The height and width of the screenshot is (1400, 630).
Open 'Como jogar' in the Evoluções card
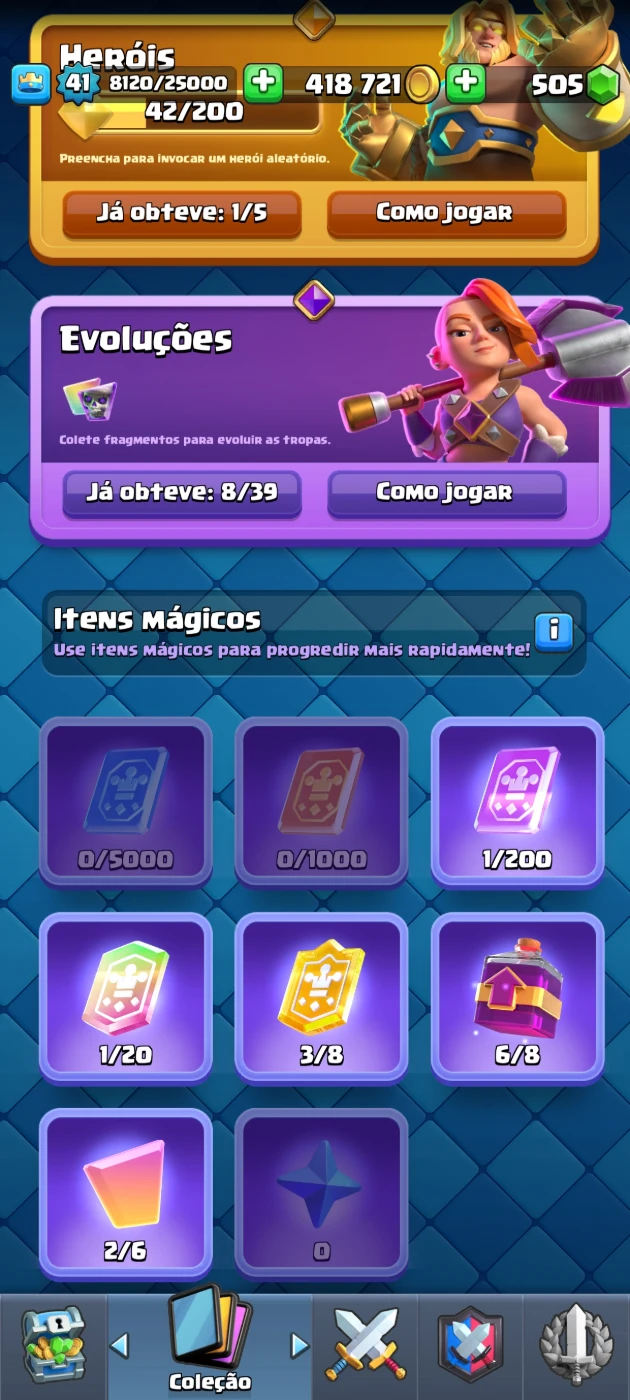446,492
